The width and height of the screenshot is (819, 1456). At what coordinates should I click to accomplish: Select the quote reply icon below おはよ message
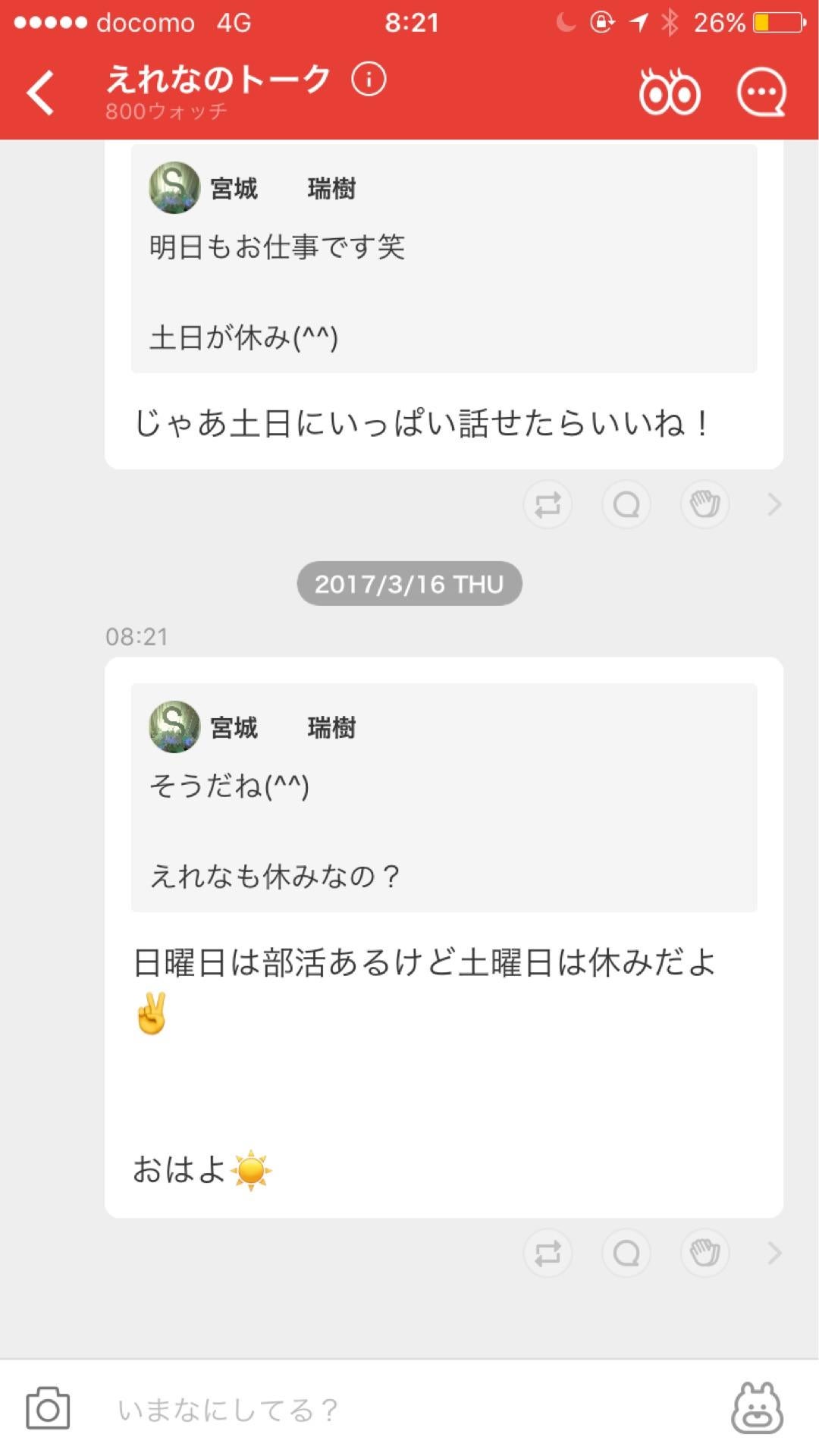(626, 1253)
